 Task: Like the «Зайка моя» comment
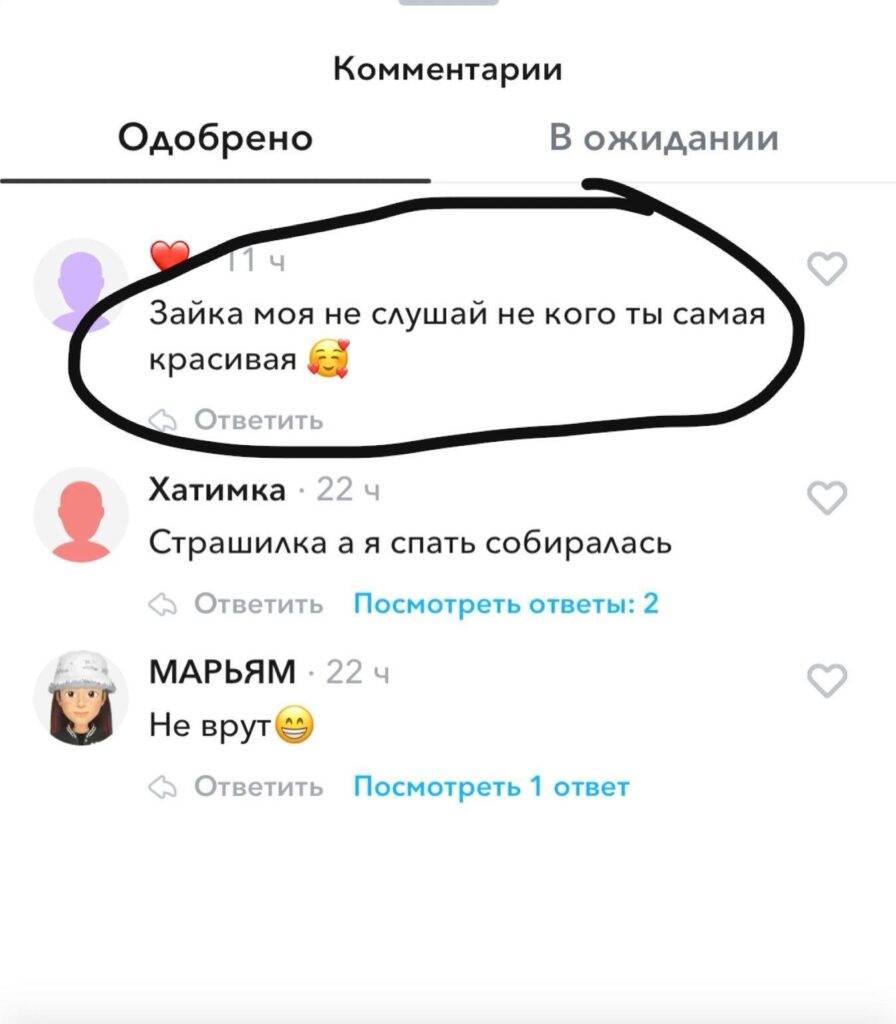pos(826,269)
